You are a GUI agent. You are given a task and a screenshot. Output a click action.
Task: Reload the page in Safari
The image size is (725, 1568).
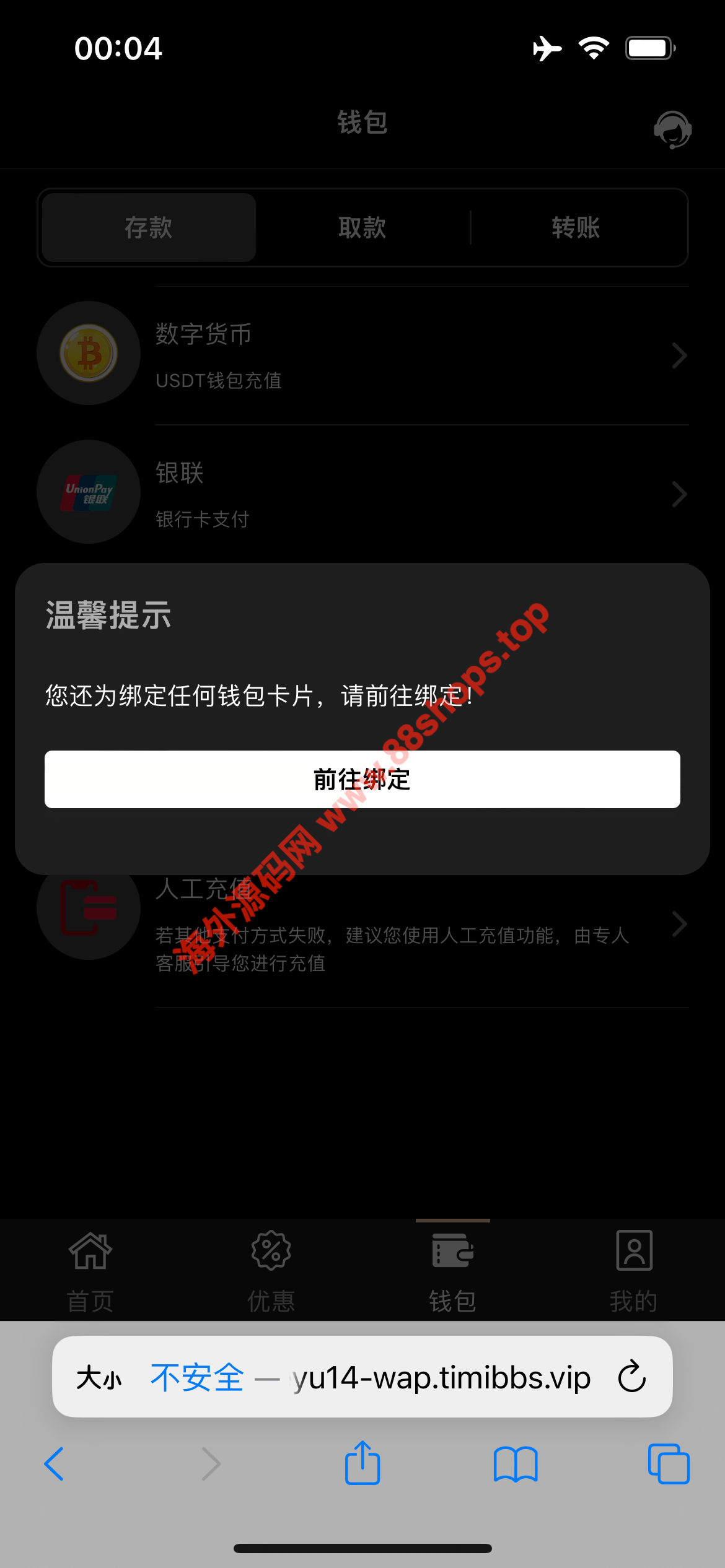point(631,1377)
